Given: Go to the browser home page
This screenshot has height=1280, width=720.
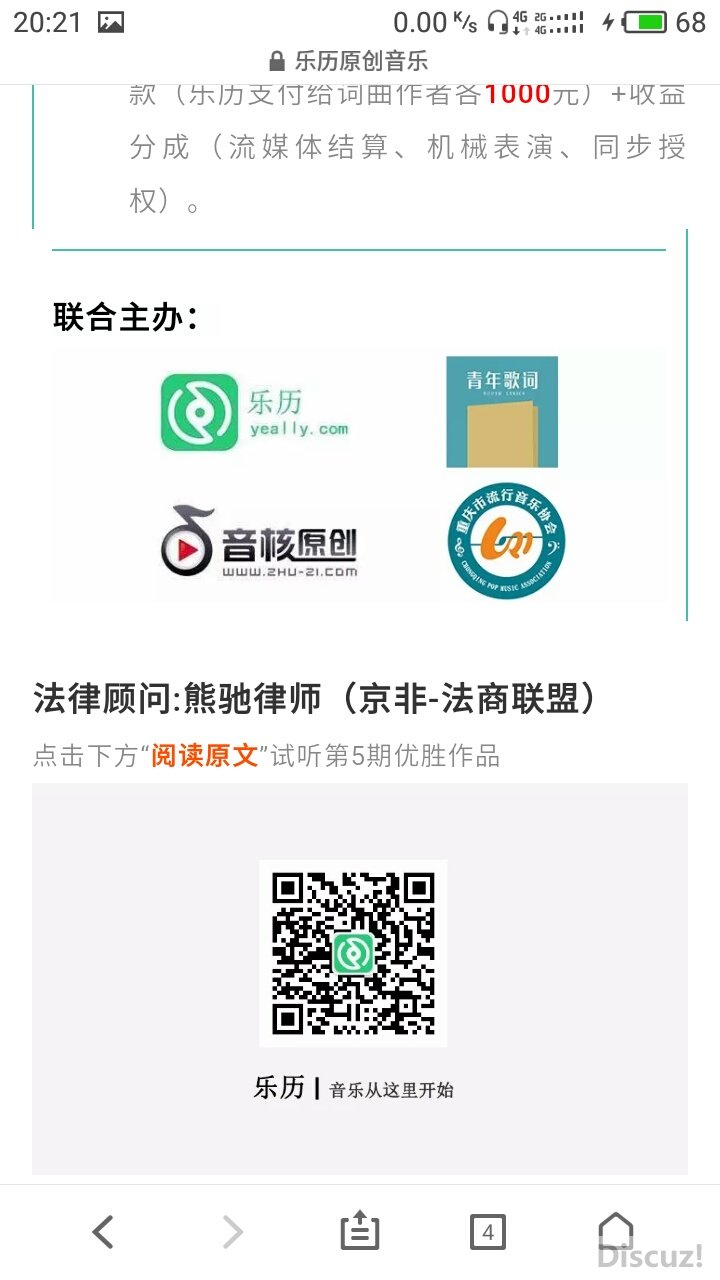Looking at the screenshot, I should point(615,1232).
